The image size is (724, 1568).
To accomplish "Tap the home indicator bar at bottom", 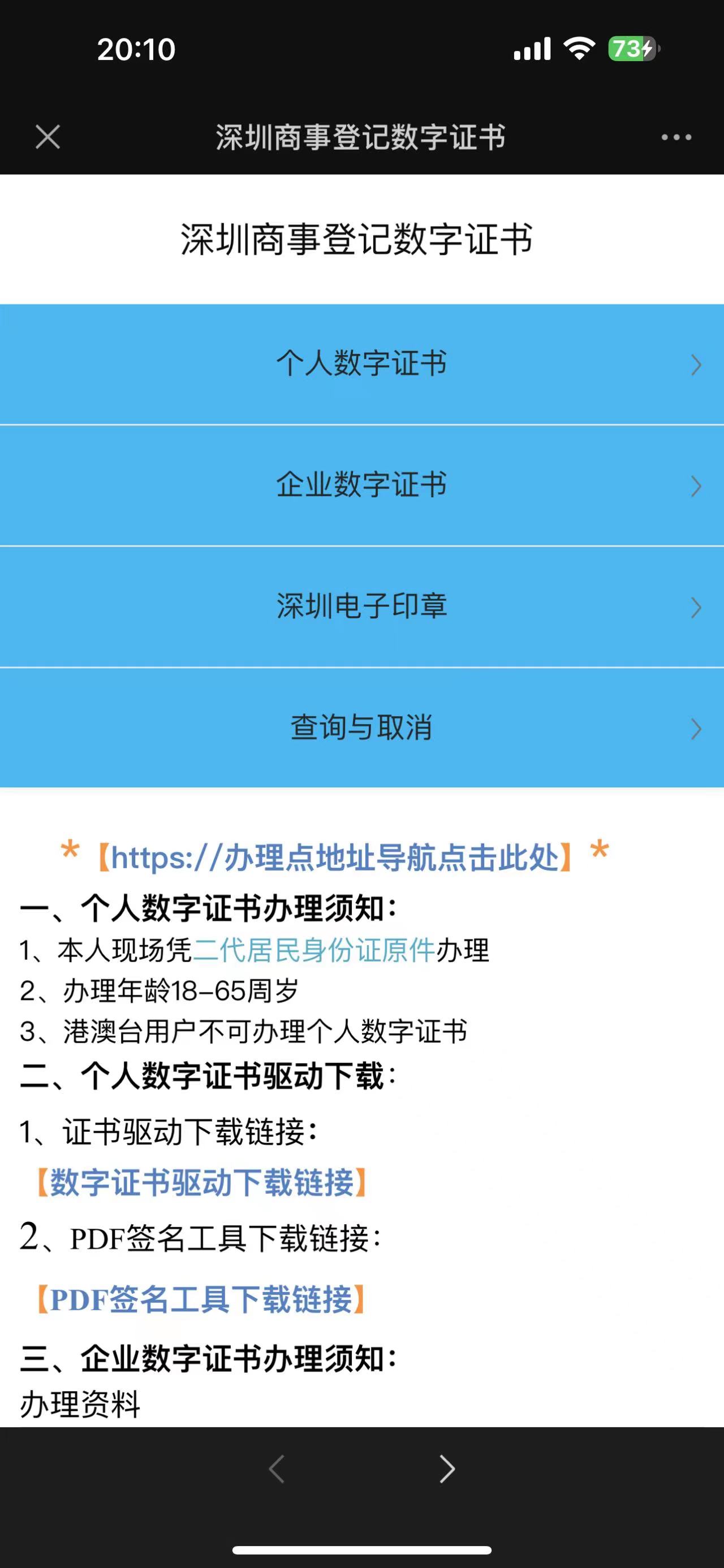I will click(x=361, y=1549).
